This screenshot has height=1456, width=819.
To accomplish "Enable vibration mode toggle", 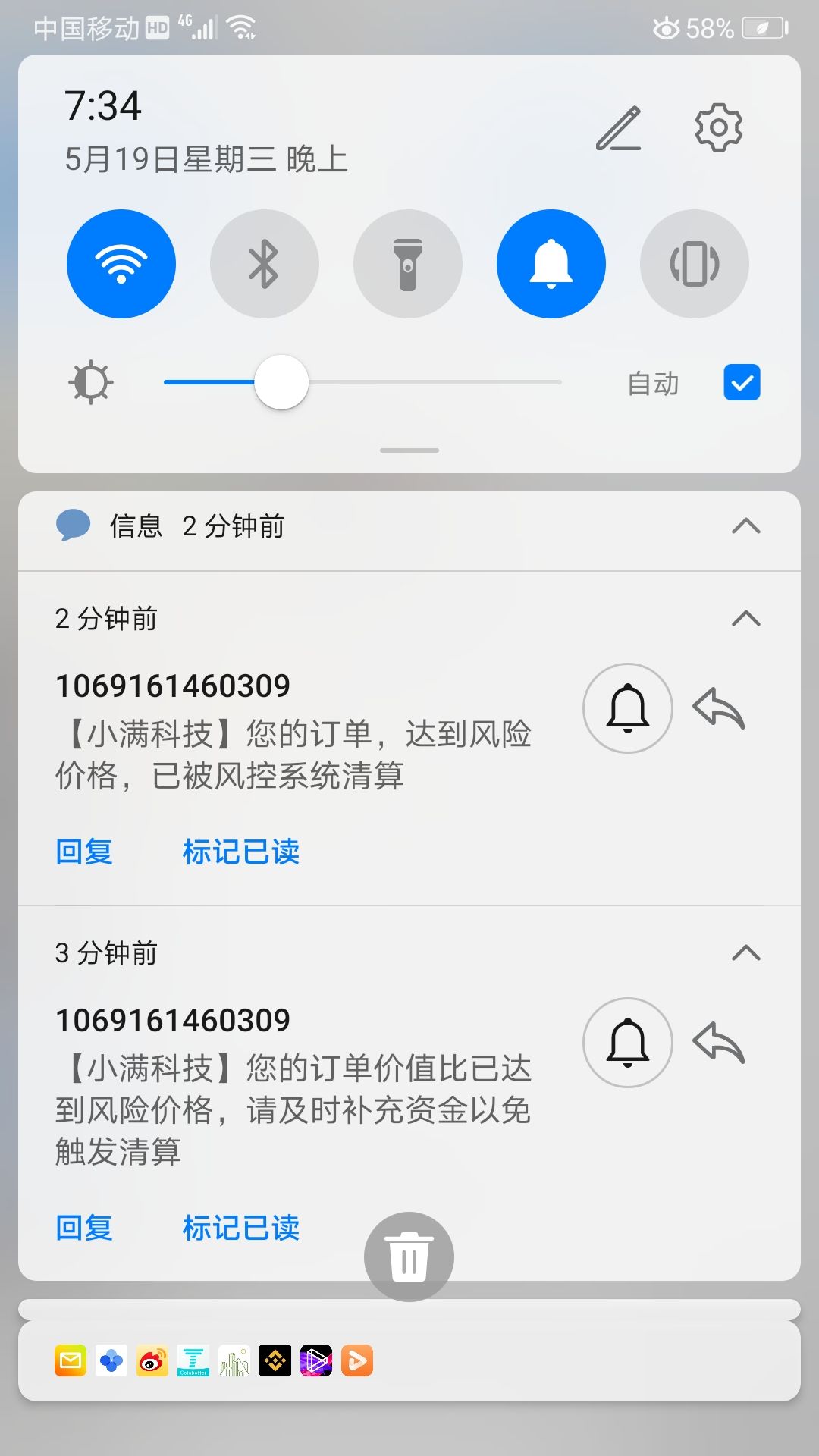I will tap(694, 264).
